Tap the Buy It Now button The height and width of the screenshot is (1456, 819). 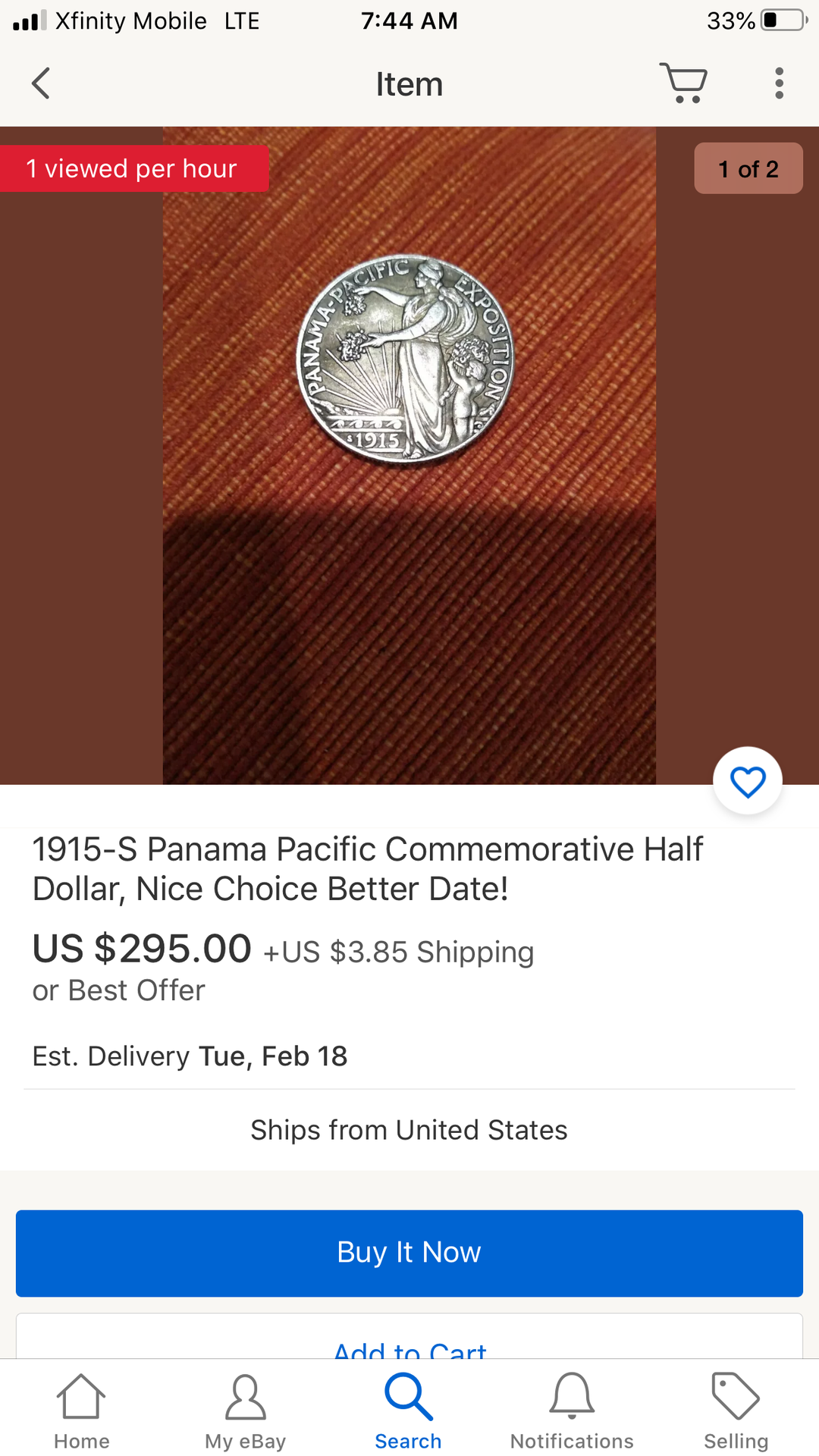[x=409, y=1253]
